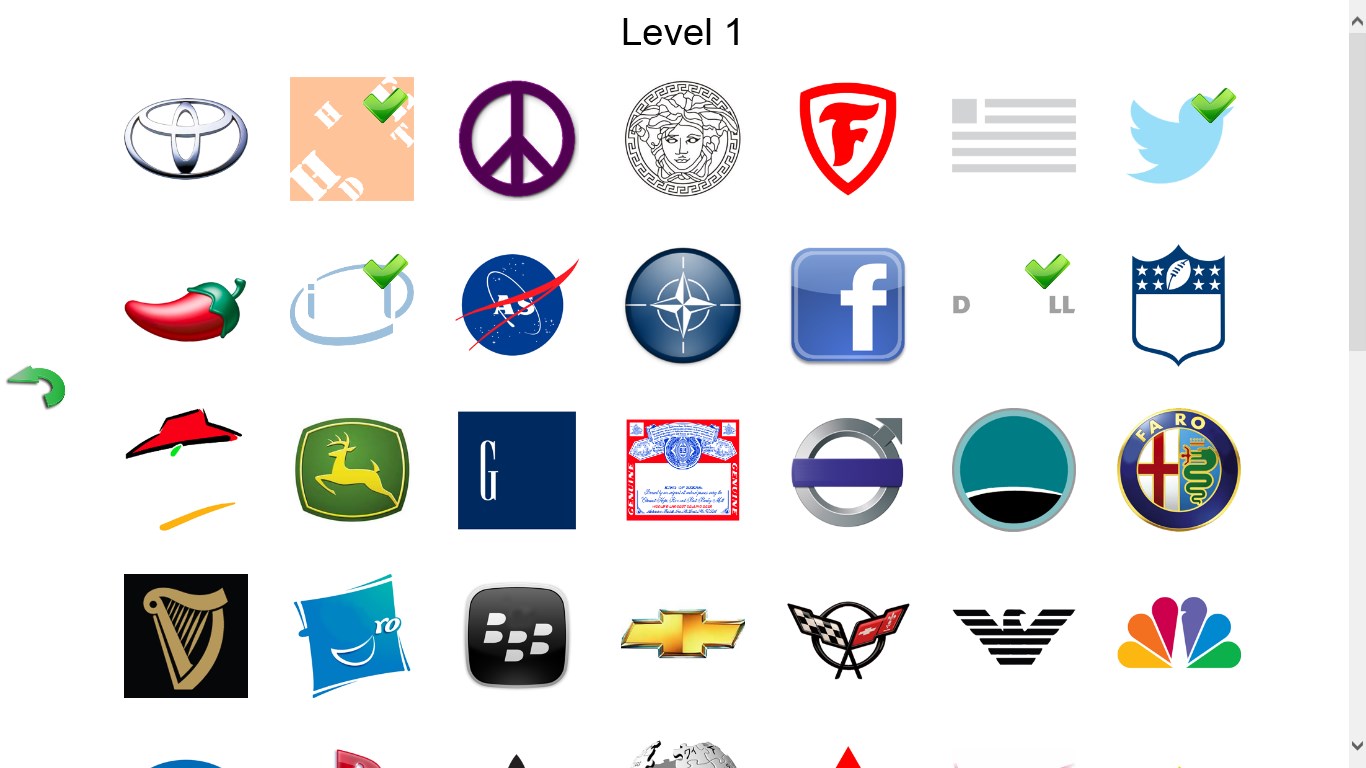This screenshot has height=768, width=1366.
Task: Open the Medusa head logo tile
Action: point(682,139)
